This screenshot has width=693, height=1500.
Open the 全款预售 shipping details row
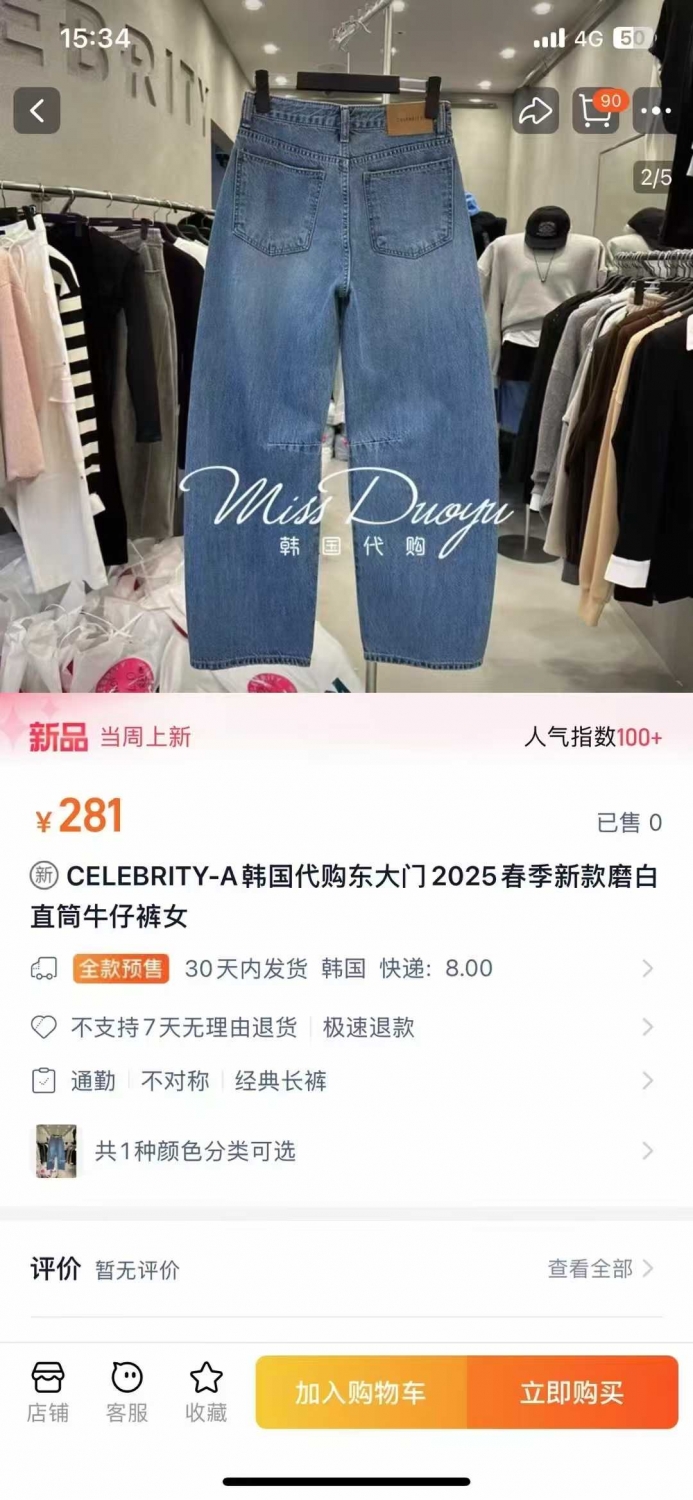click(346, 968)
